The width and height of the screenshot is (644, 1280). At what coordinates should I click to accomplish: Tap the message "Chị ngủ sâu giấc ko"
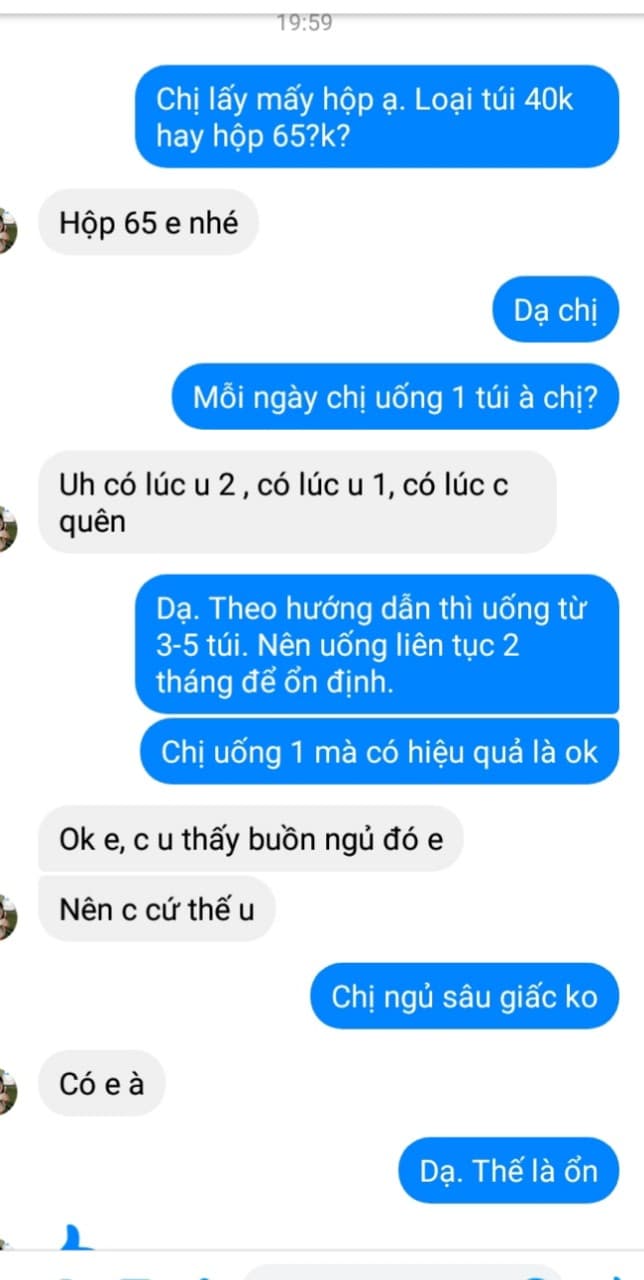464,996
